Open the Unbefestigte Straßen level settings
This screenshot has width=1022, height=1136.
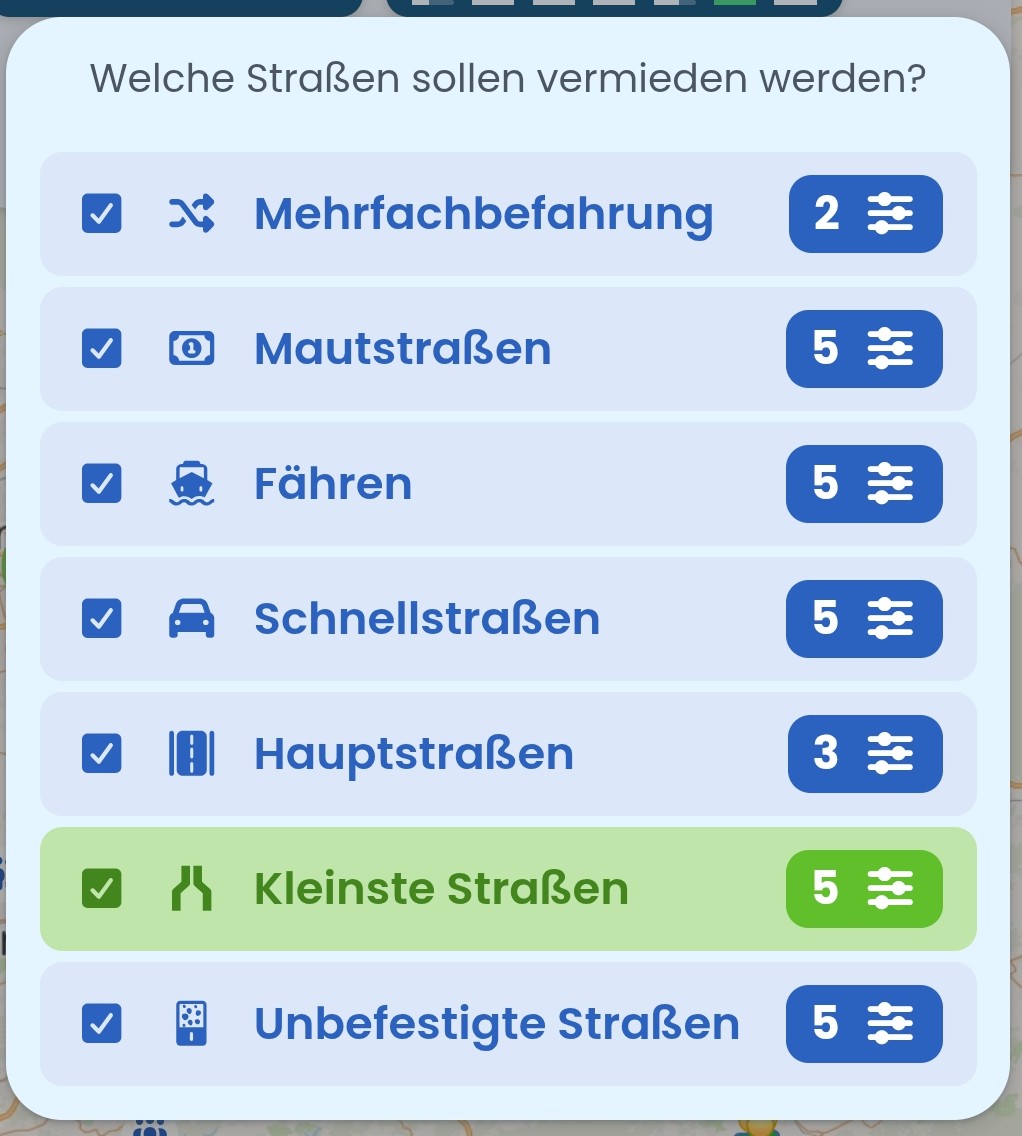coord(864,1024)
